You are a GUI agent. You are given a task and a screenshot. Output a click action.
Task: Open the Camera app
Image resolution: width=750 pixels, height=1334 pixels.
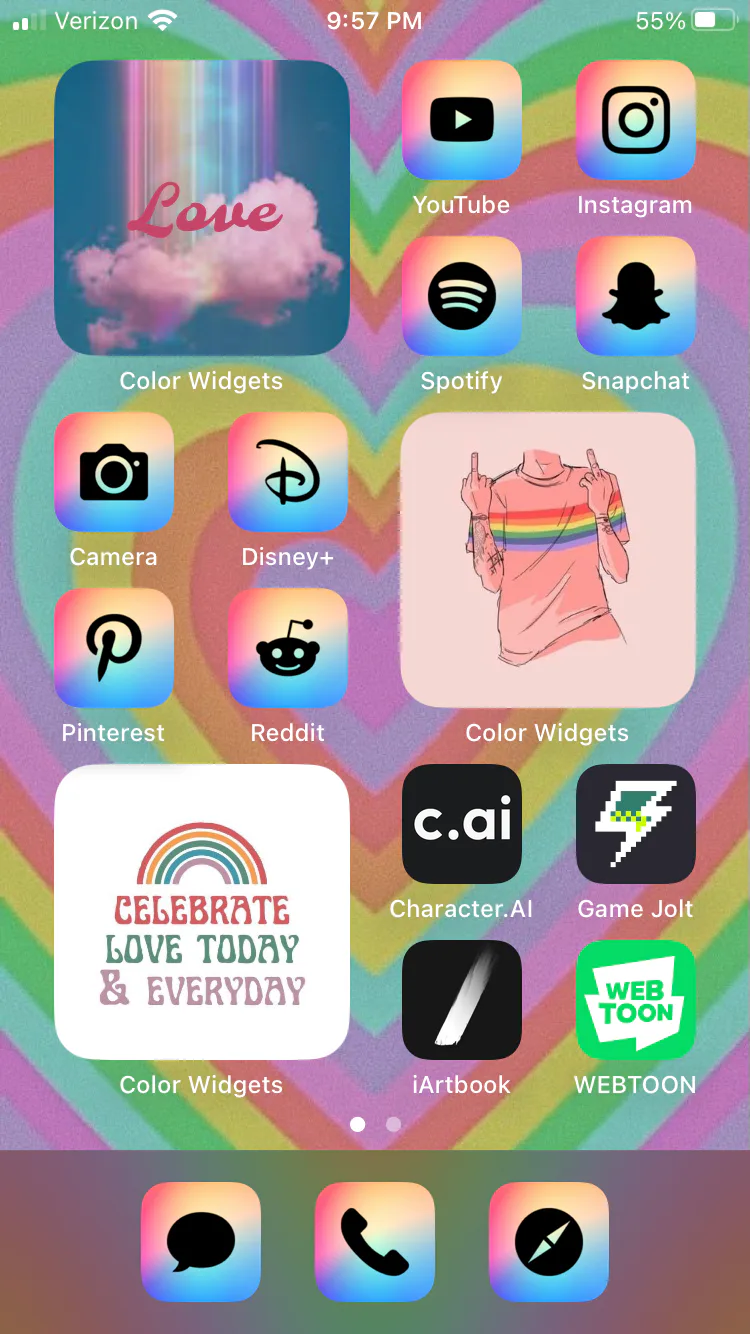[114, 472]
